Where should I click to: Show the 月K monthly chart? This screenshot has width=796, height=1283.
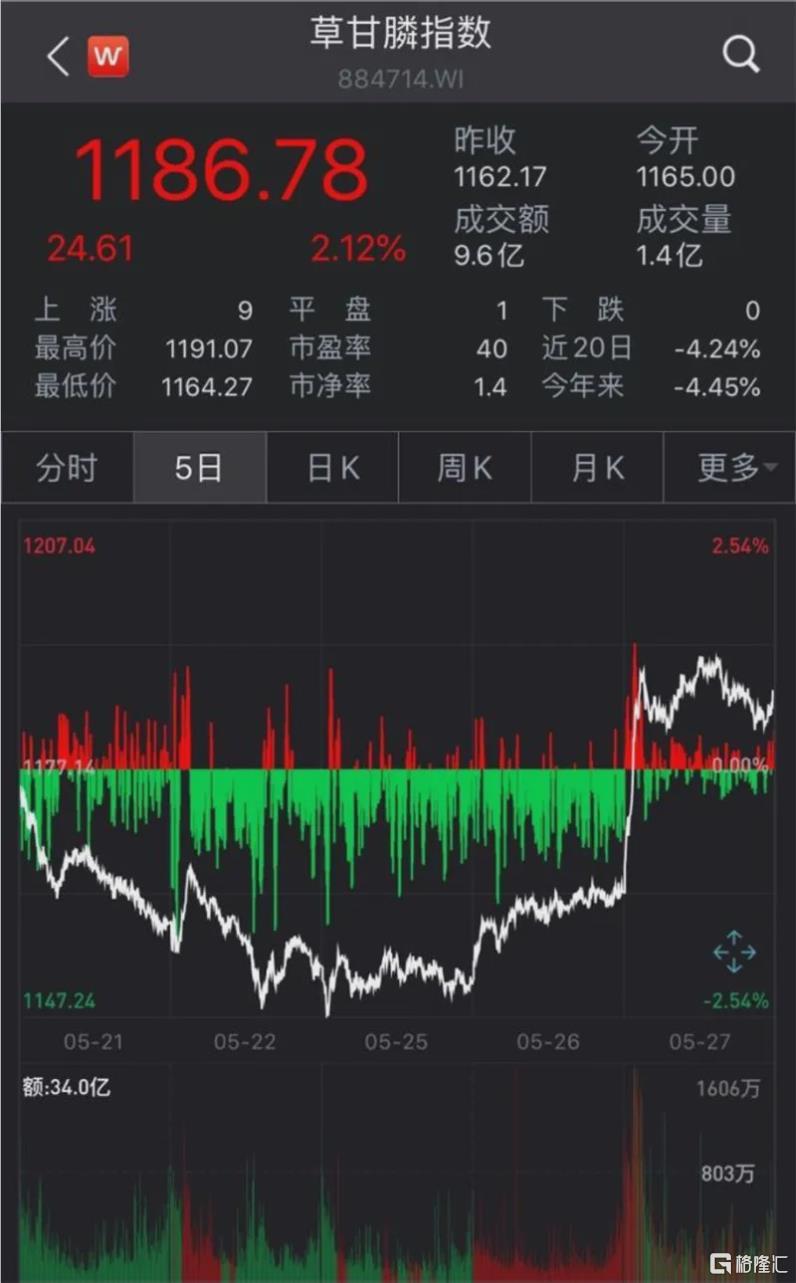[x=598, y=468]
